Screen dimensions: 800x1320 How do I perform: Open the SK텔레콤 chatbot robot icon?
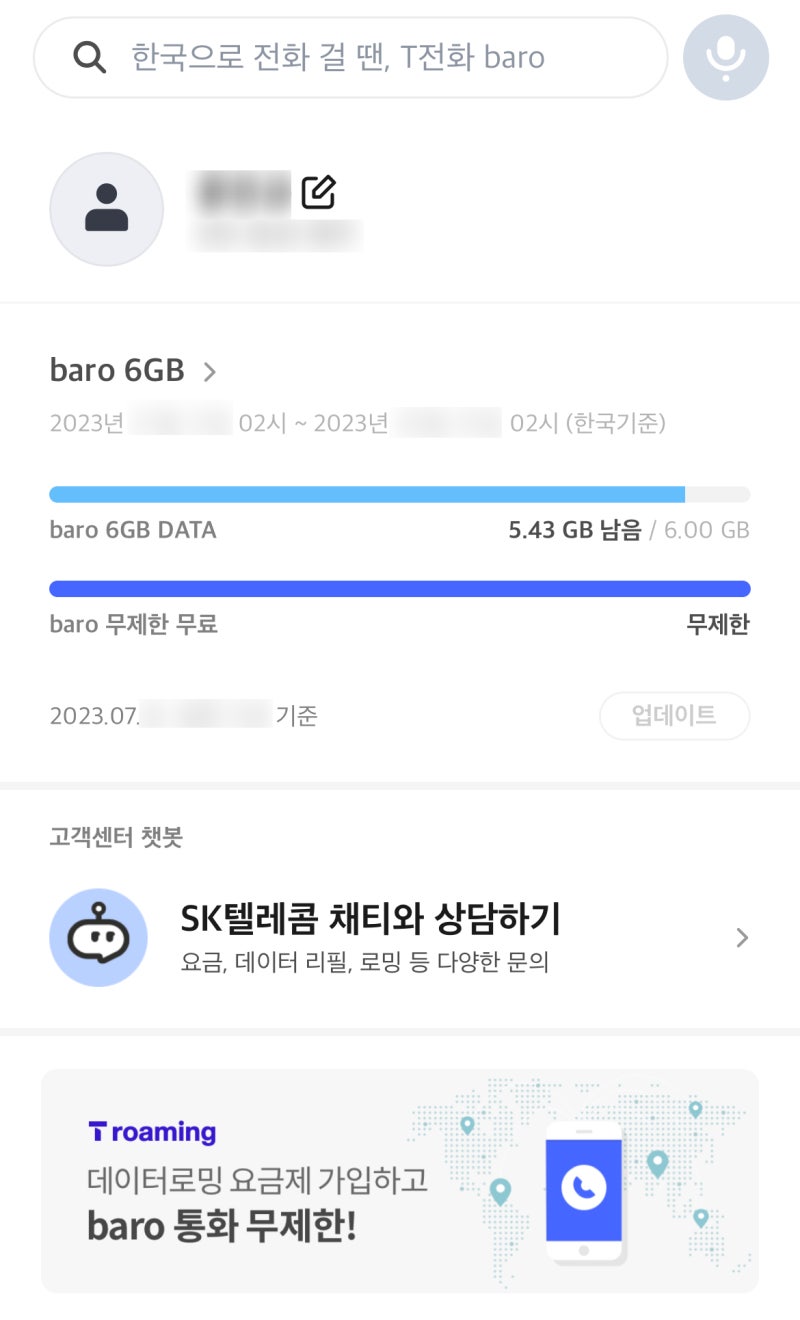pos(98,937)
